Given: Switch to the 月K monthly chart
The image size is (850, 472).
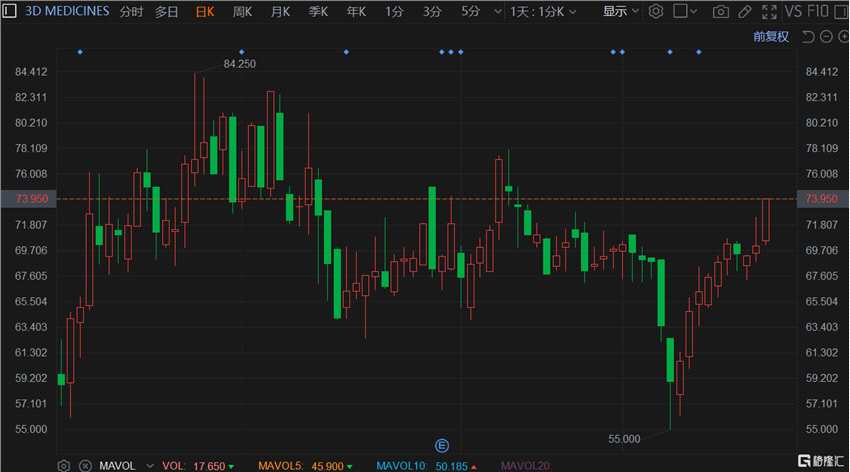Looking at the screenshot, I should point(280,12).
